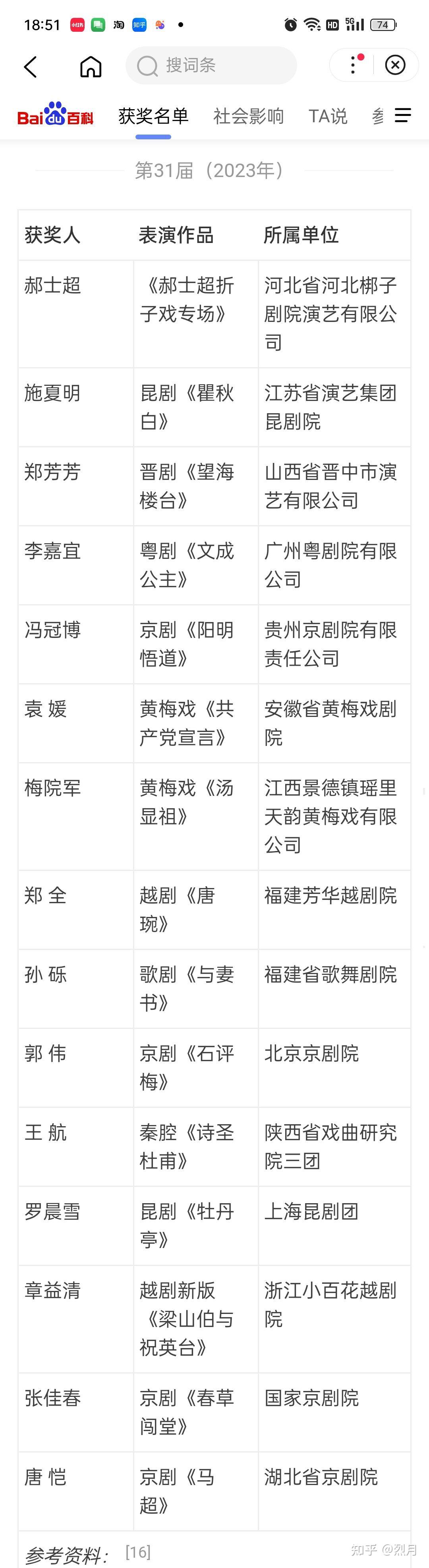Open the Baidu Baike homepage logo

click(x=56, y=115)
